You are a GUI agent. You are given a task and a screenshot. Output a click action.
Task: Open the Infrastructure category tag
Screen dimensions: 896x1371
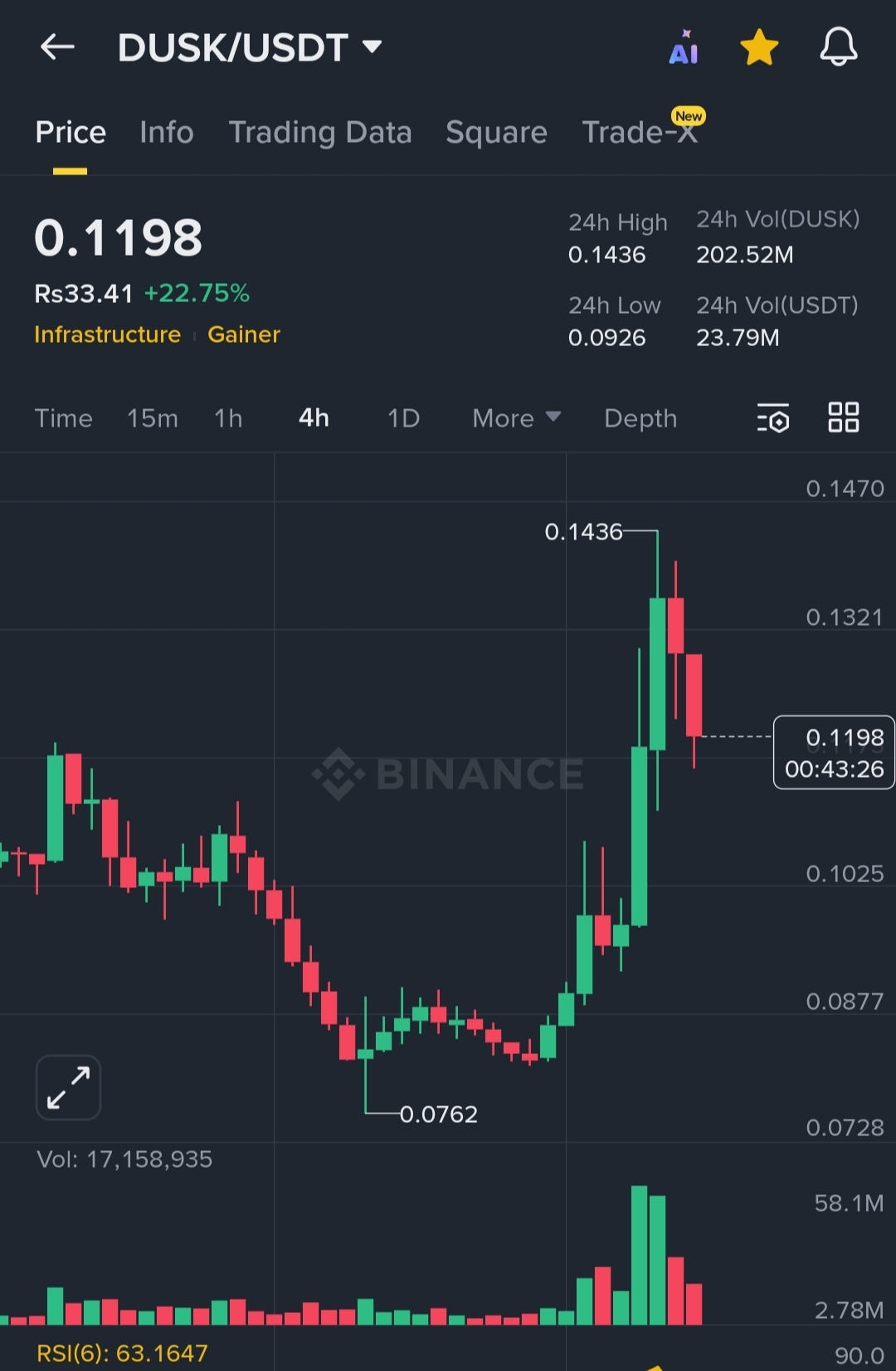107,334
